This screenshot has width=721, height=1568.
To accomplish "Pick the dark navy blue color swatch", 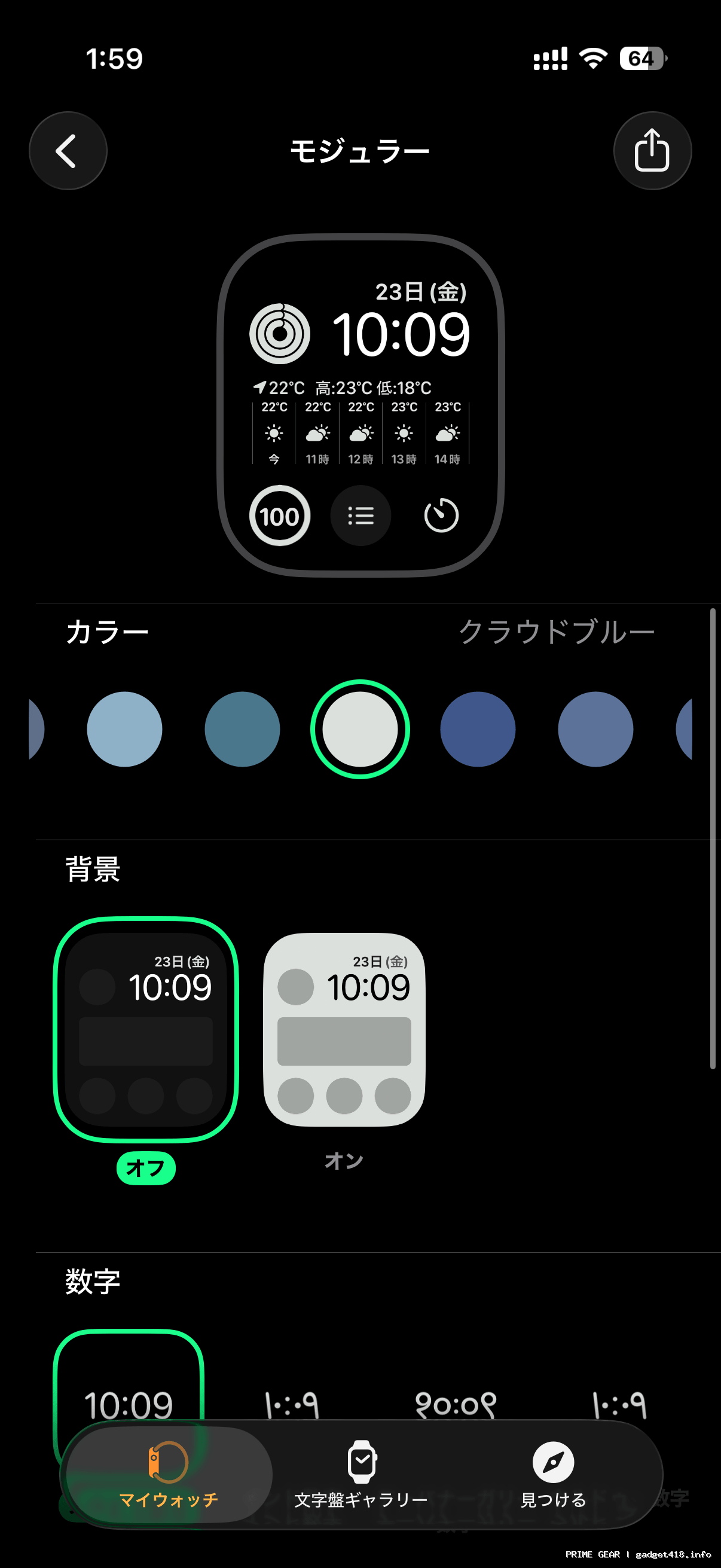I will pyautogui.click(x=478, y=728).
